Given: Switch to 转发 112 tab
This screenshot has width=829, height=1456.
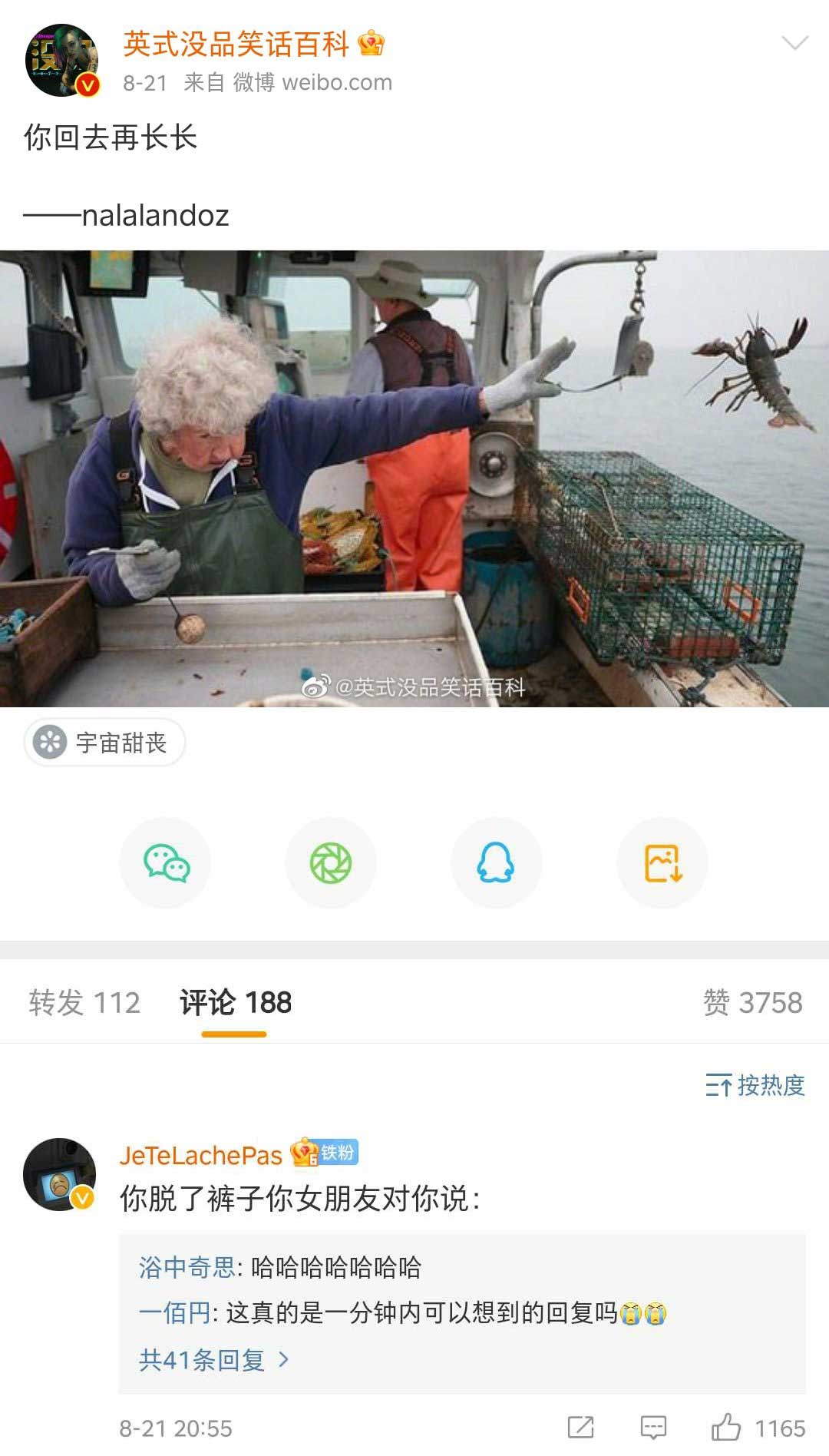Looking at the screenshot, I should pos(84,1003).
